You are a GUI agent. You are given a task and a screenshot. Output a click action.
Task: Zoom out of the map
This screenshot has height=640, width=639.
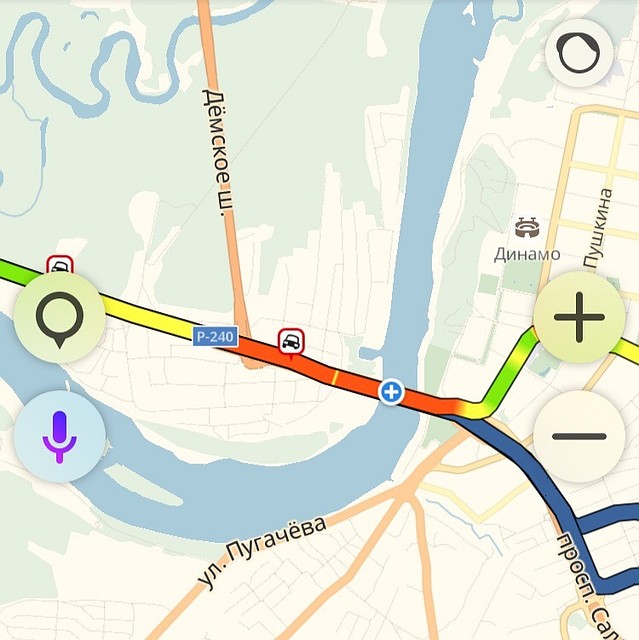click(x=579, y=436)
